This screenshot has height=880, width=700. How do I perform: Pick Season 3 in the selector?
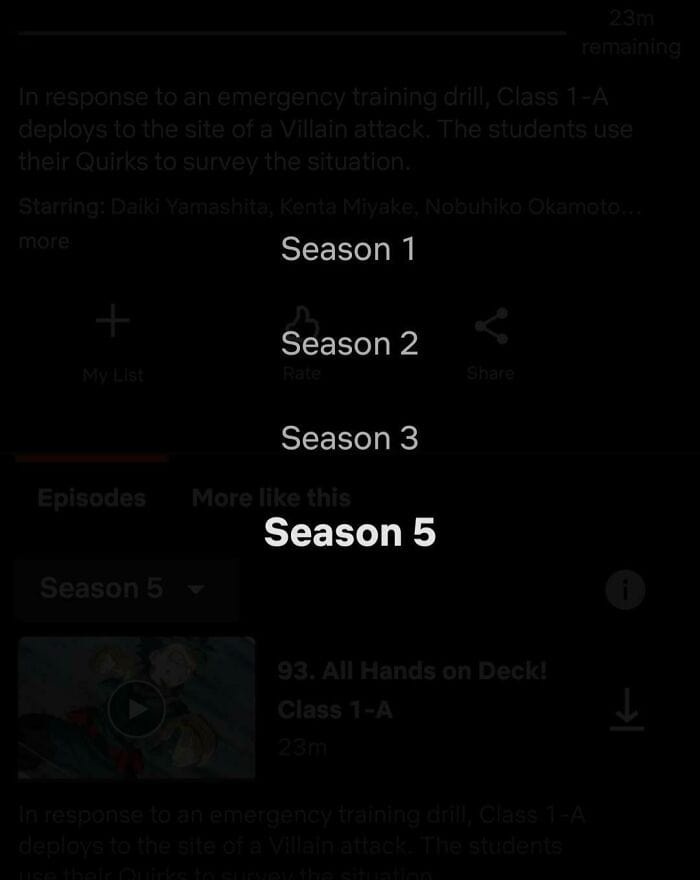click(x=349, y=438)
